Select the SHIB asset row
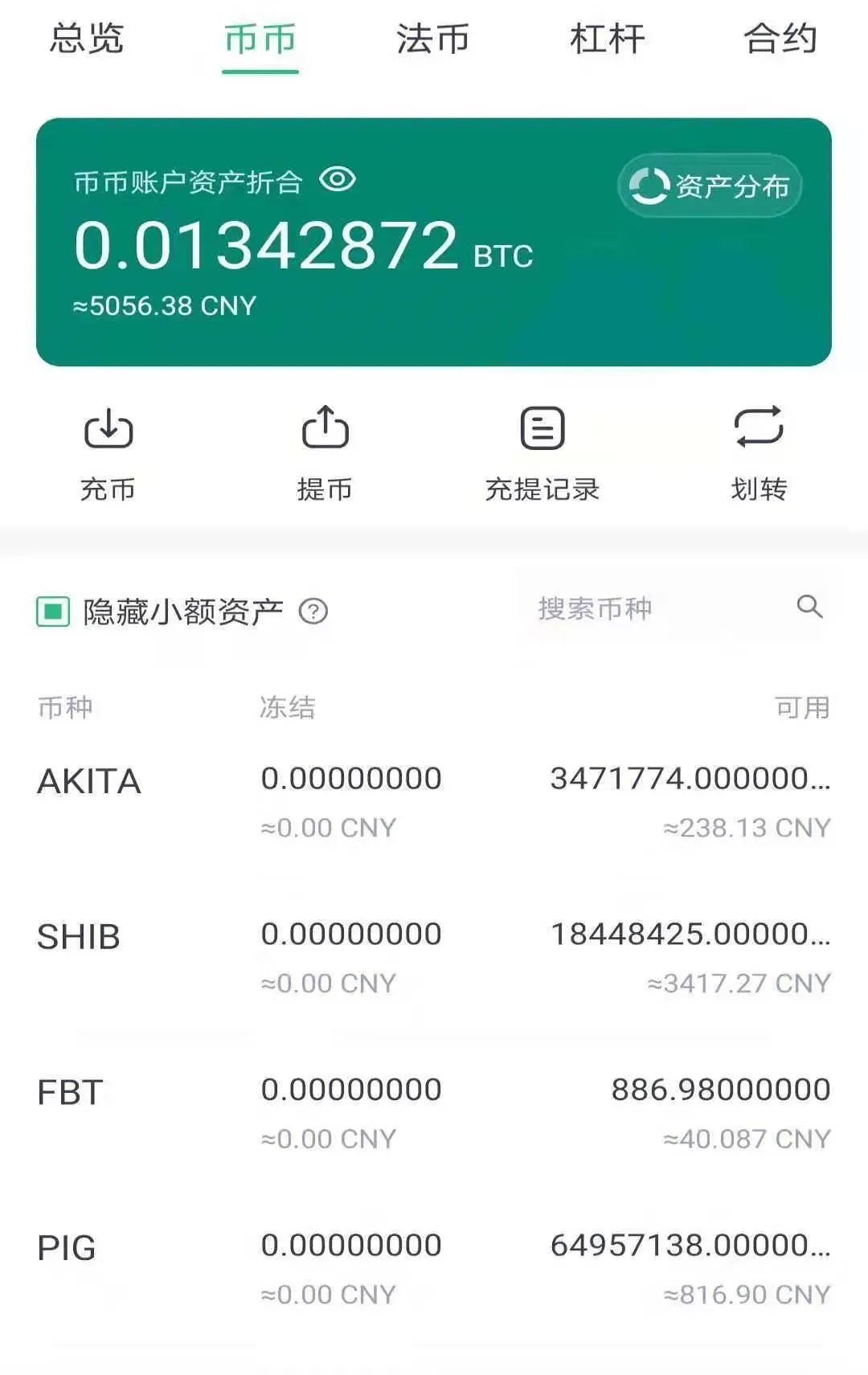This screenshot has width=868, height=1375. pyautogui.click(x=434, y=952)
